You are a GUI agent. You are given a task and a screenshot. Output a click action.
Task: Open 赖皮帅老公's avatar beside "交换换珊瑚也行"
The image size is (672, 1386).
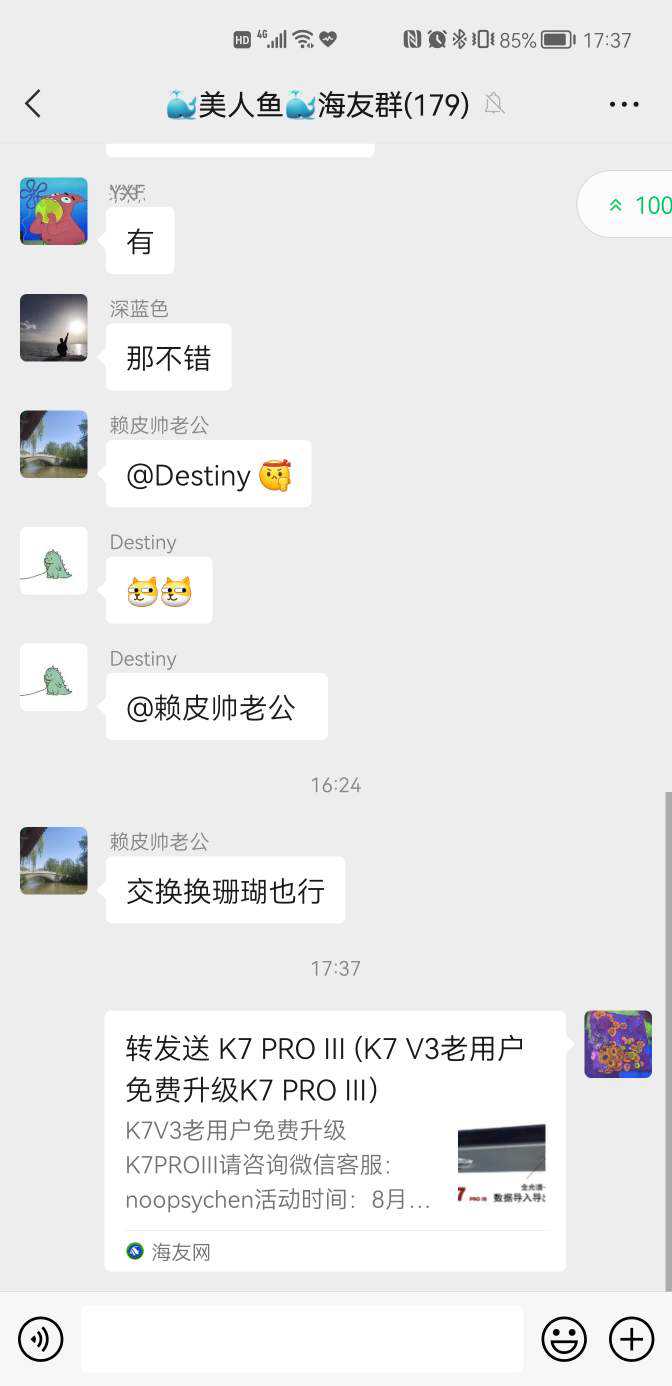click(54, 861)
